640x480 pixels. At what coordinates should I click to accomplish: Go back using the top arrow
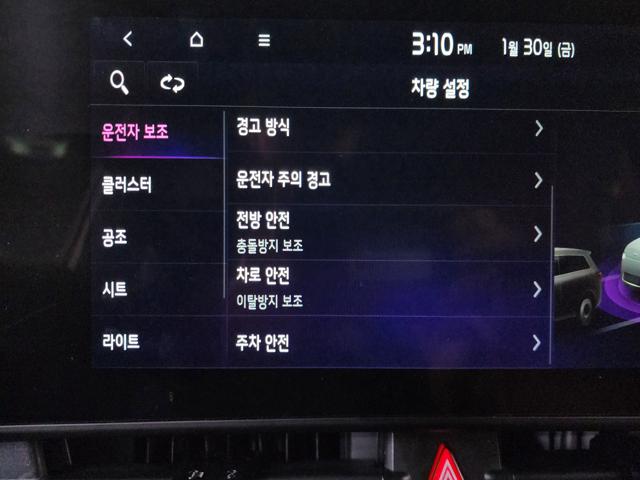click(x=127, y=39)
